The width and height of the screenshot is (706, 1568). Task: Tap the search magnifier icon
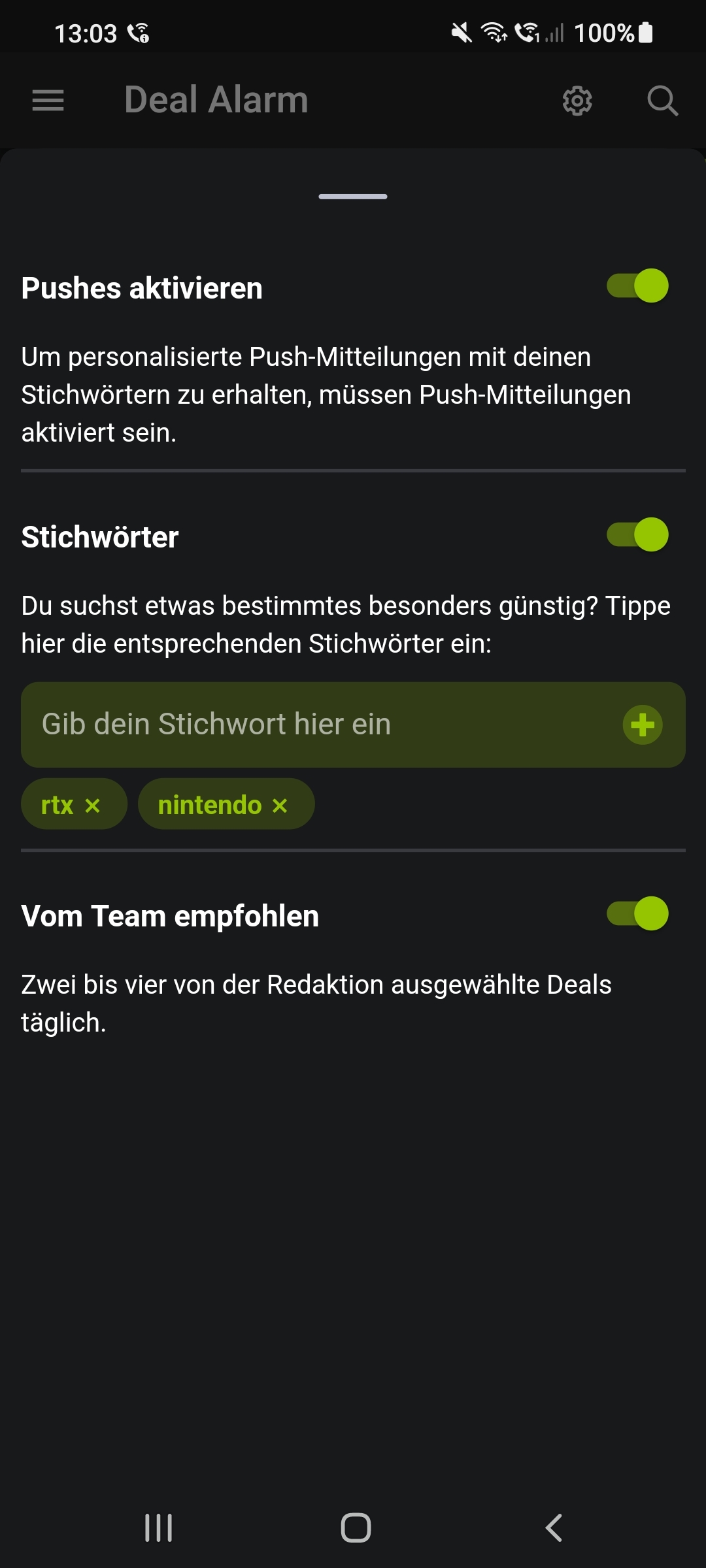click(662, 101)
